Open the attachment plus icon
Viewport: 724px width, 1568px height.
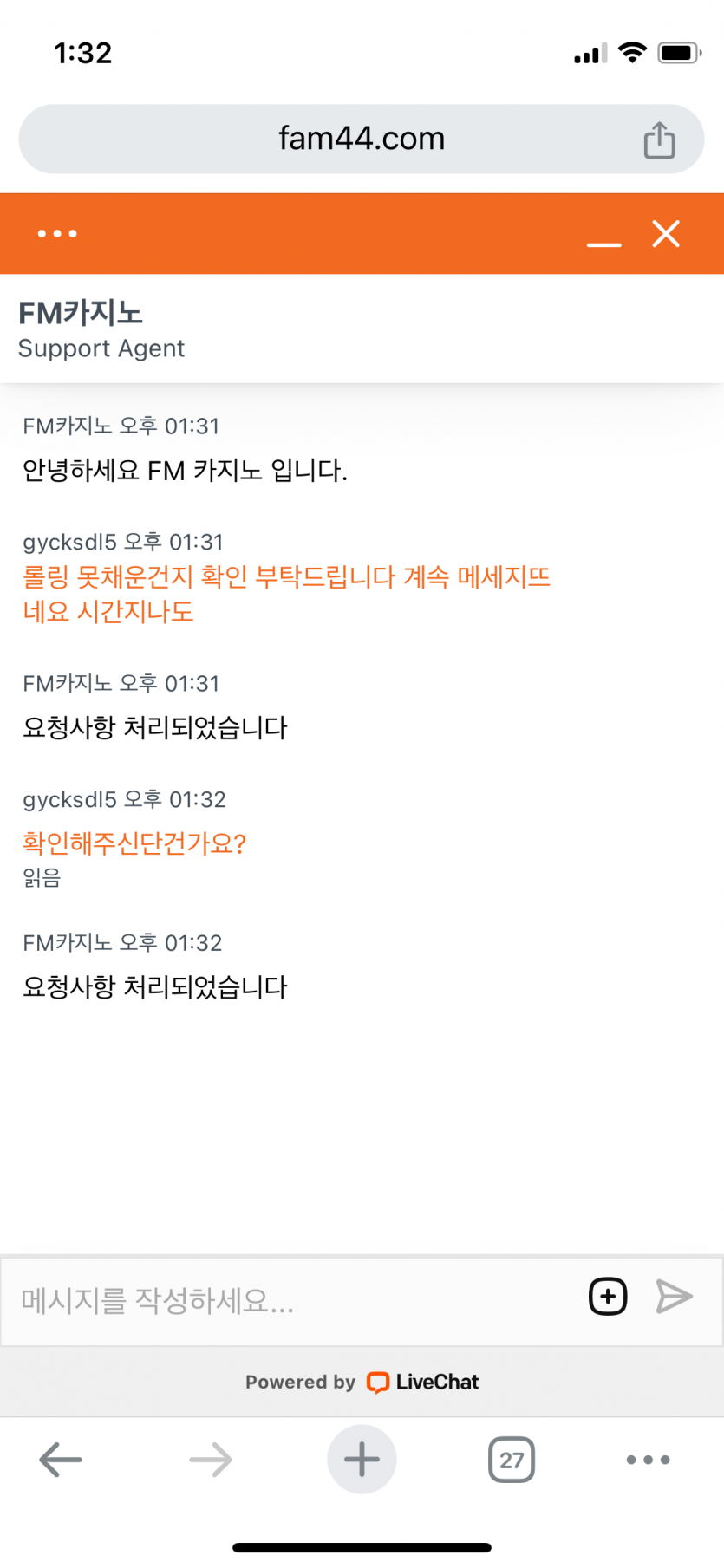608,1297
